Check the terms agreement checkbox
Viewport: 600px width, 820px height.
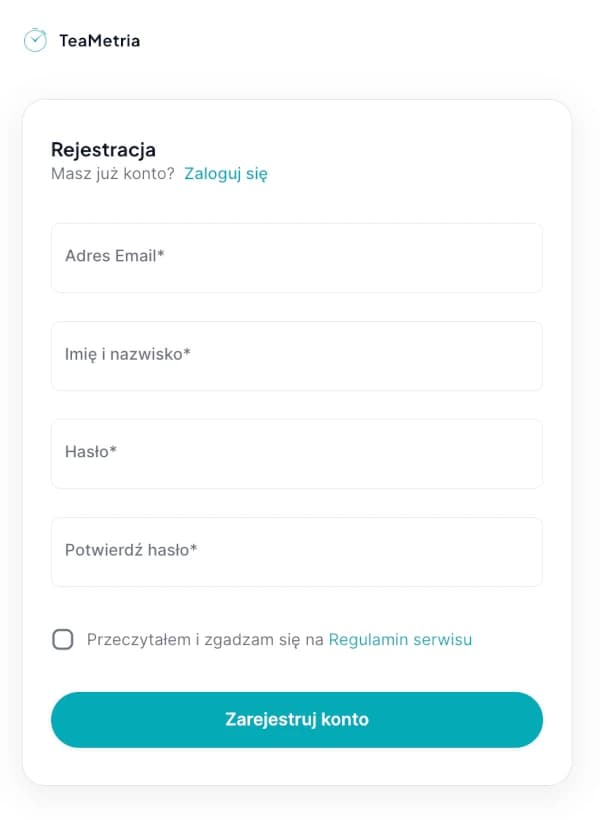[63, 640]
